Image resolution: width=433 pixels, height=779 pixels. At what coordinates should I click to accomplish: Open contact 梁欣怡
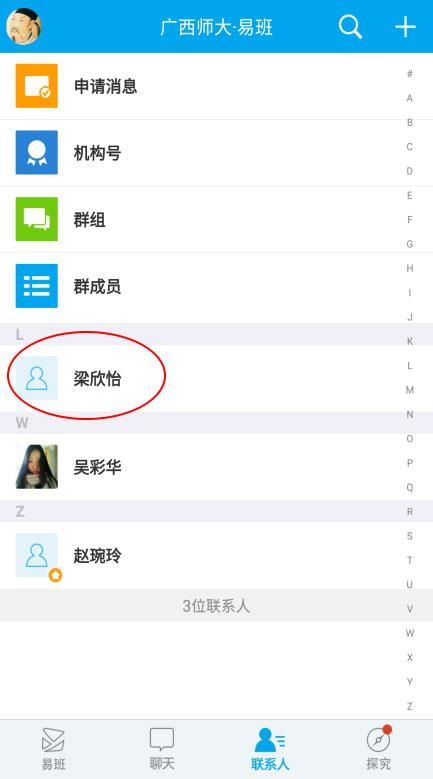[216, 379]
